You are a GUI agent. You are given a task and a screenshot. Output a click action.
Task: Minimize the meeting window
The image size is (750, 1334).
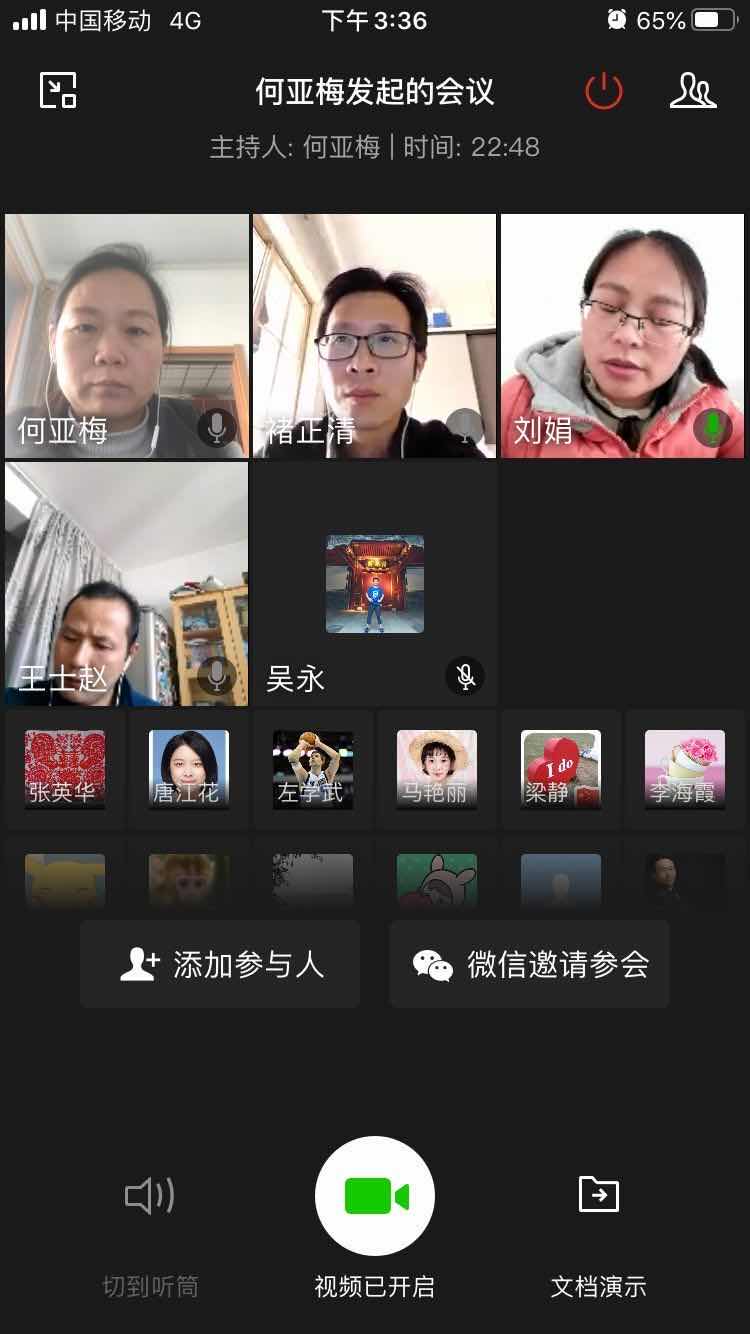[58, 91]
